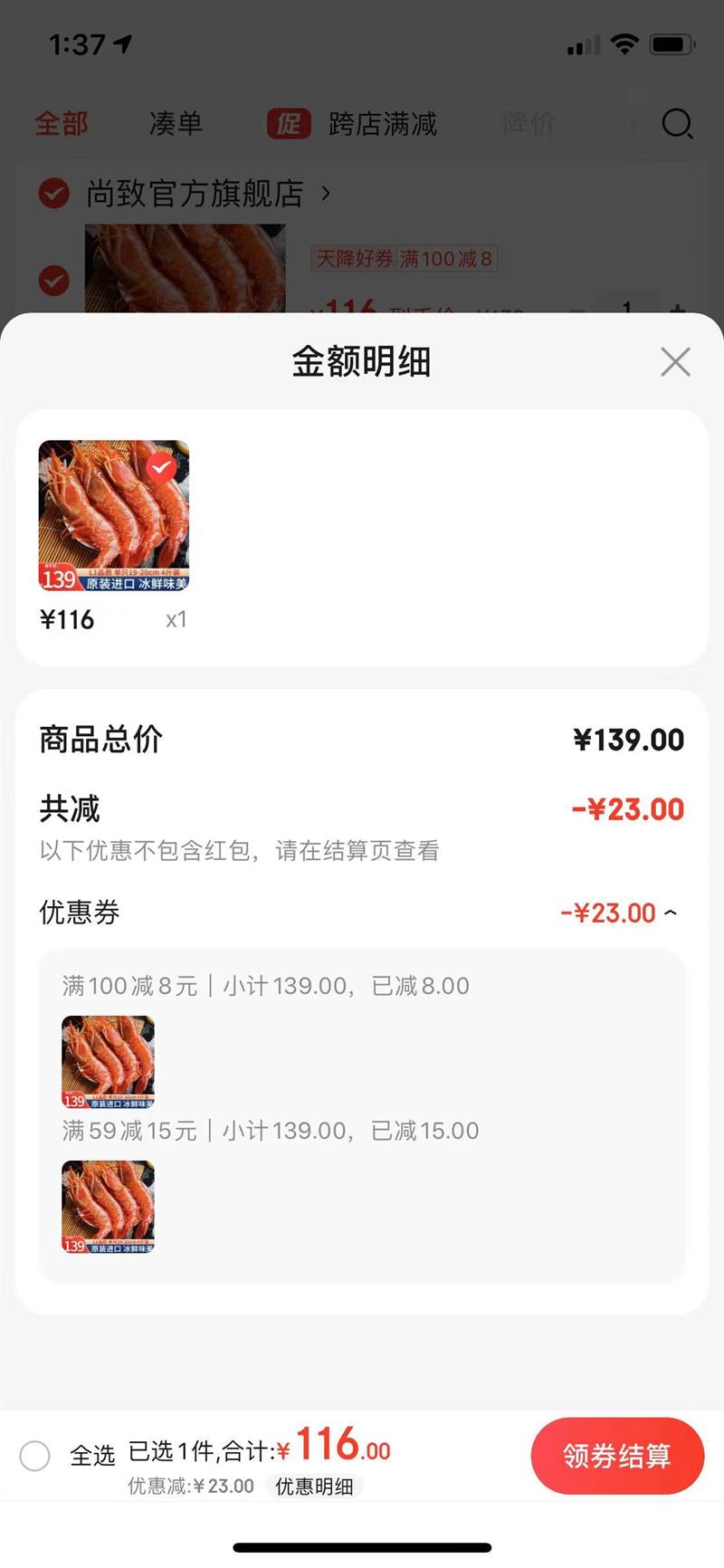Click the shrimp image under 满59减15 coupon
Screen dimensions: 724x1568
[108, 1207]
